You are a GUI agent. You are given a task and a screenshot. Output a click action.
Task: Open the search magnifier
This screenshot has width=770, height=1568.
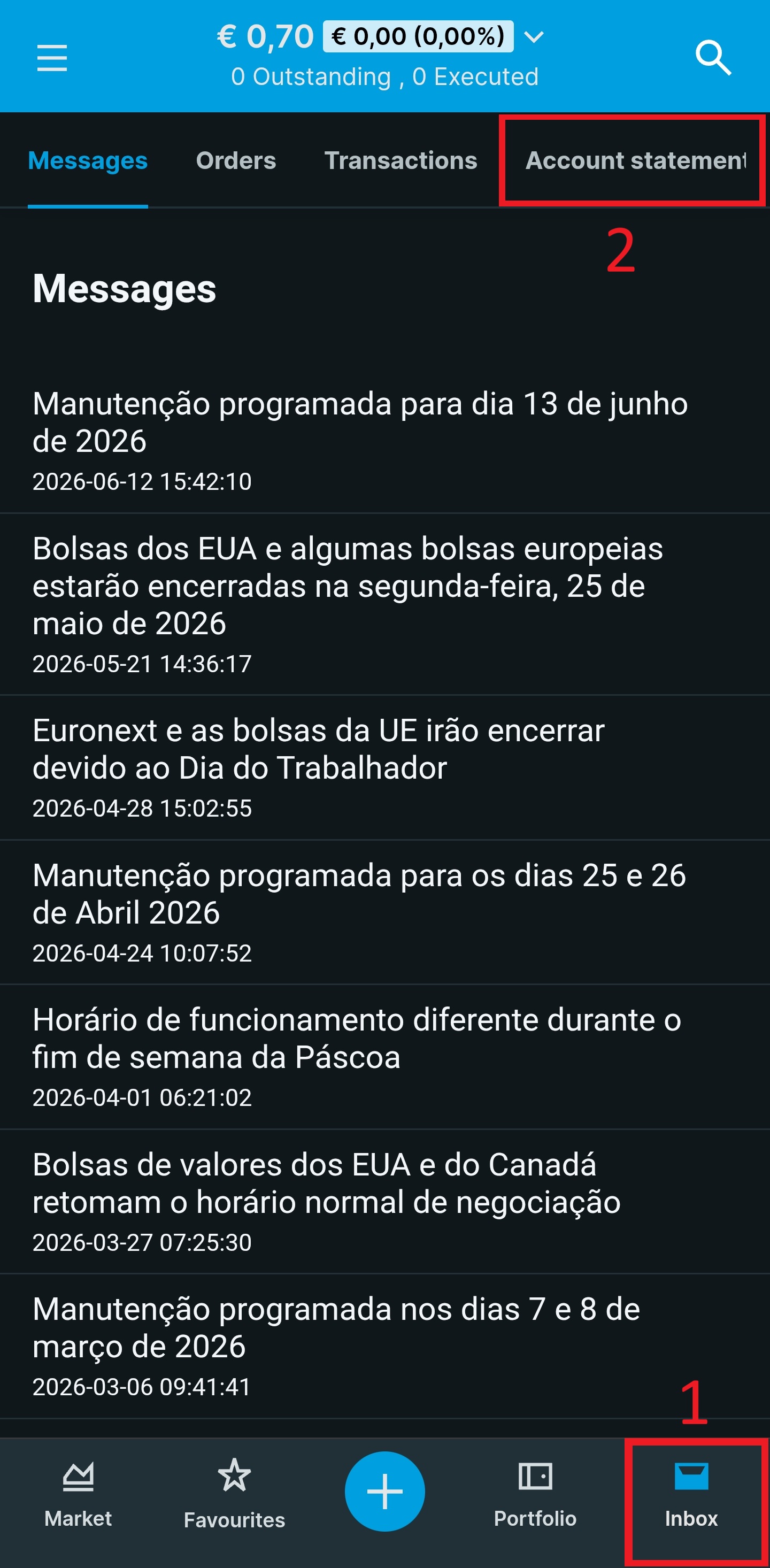[713, 58]
